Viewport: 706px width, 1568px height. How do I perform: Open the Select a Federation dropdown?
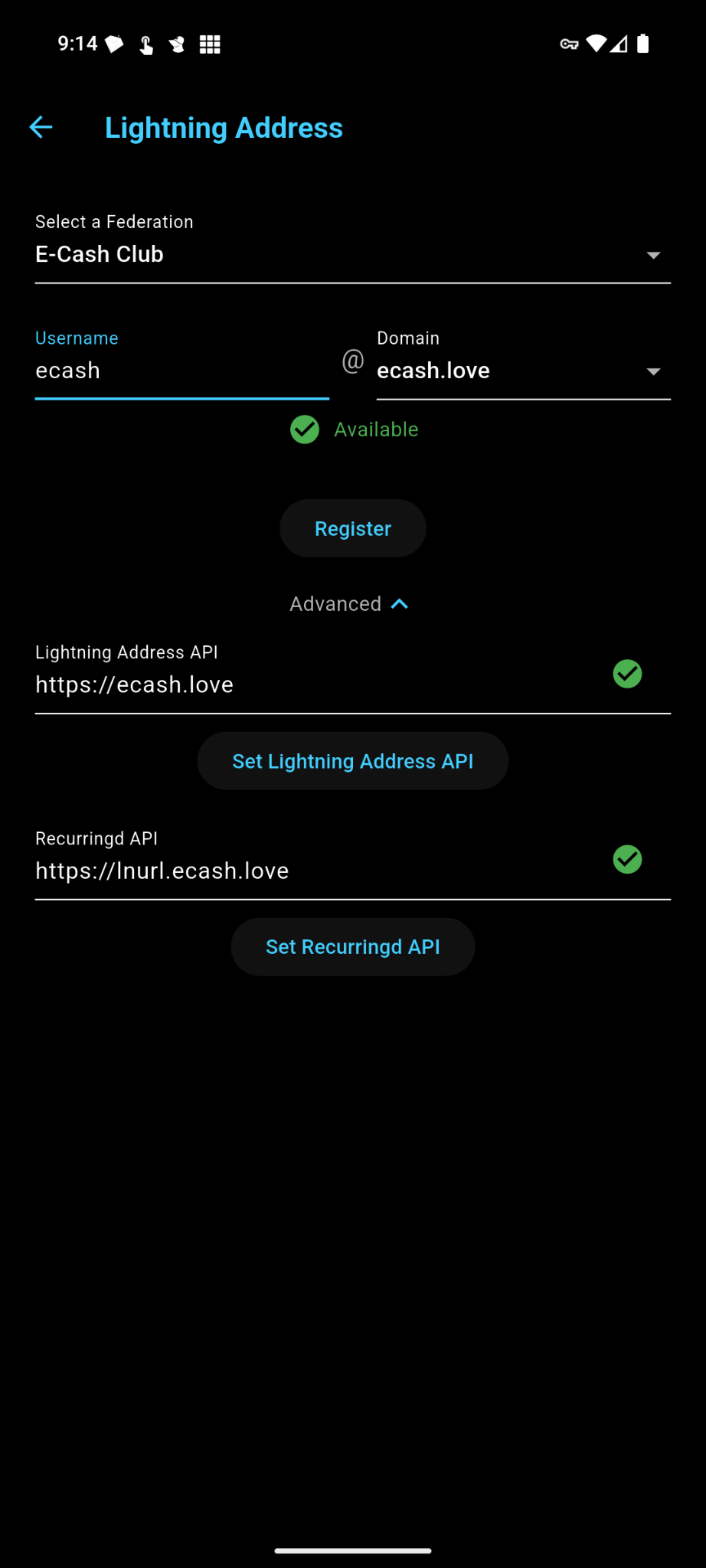pyautogui.click(x=352, y=254)
